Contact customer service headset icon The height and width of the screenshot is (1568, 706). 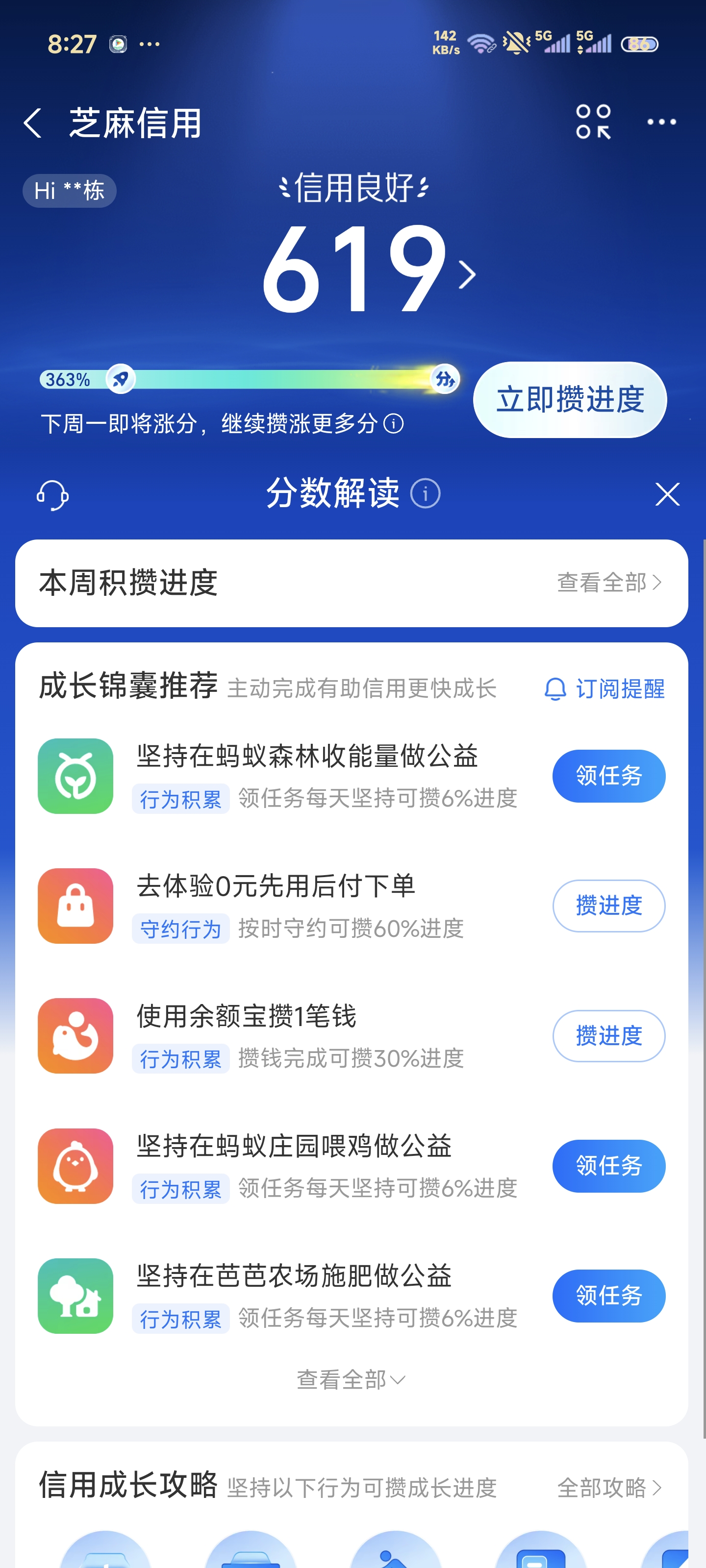point(52,495)
